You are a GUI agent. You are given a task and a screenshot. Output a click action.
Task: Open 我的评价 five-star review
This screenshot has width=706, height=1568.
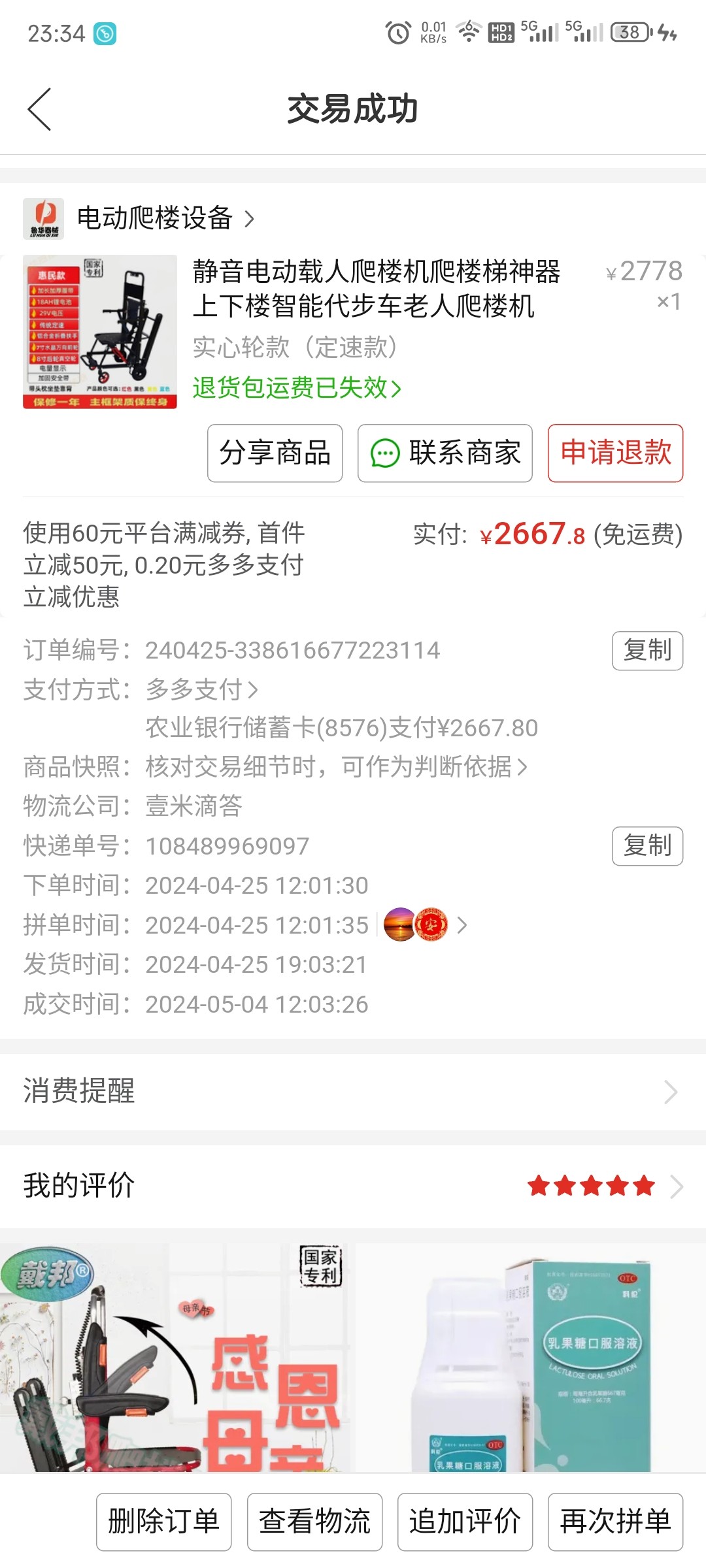click(x=353, y=1185)
